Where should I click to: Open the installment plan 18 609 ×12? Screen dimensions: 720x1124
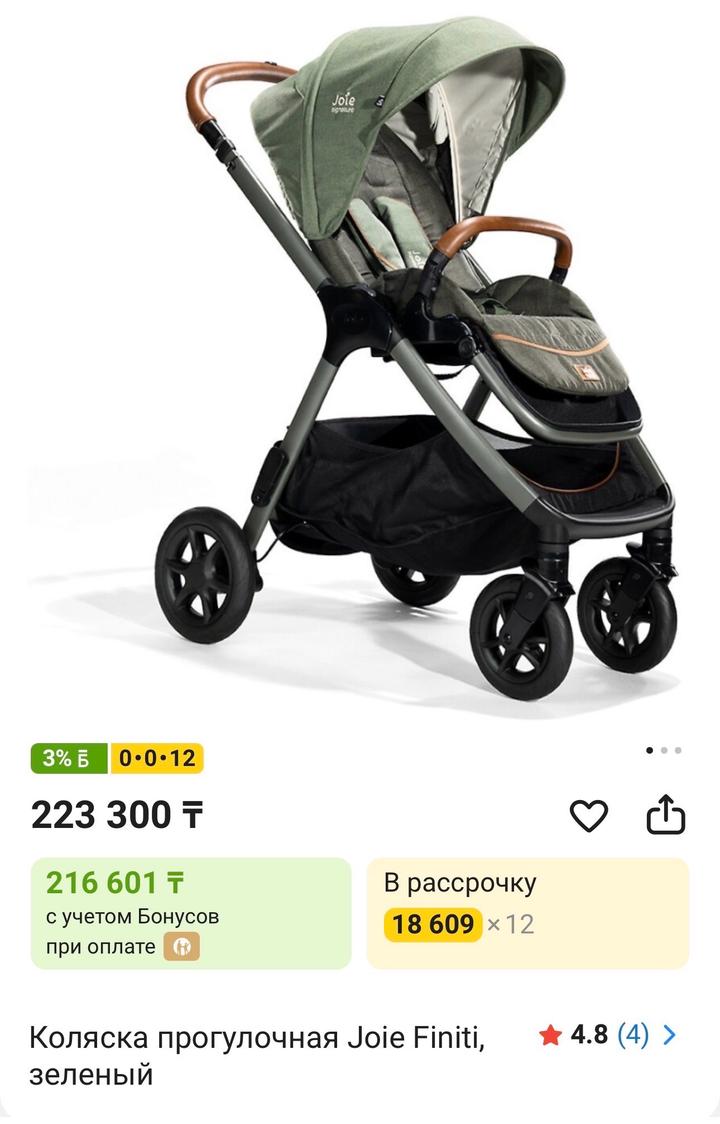tap(527, 912)
